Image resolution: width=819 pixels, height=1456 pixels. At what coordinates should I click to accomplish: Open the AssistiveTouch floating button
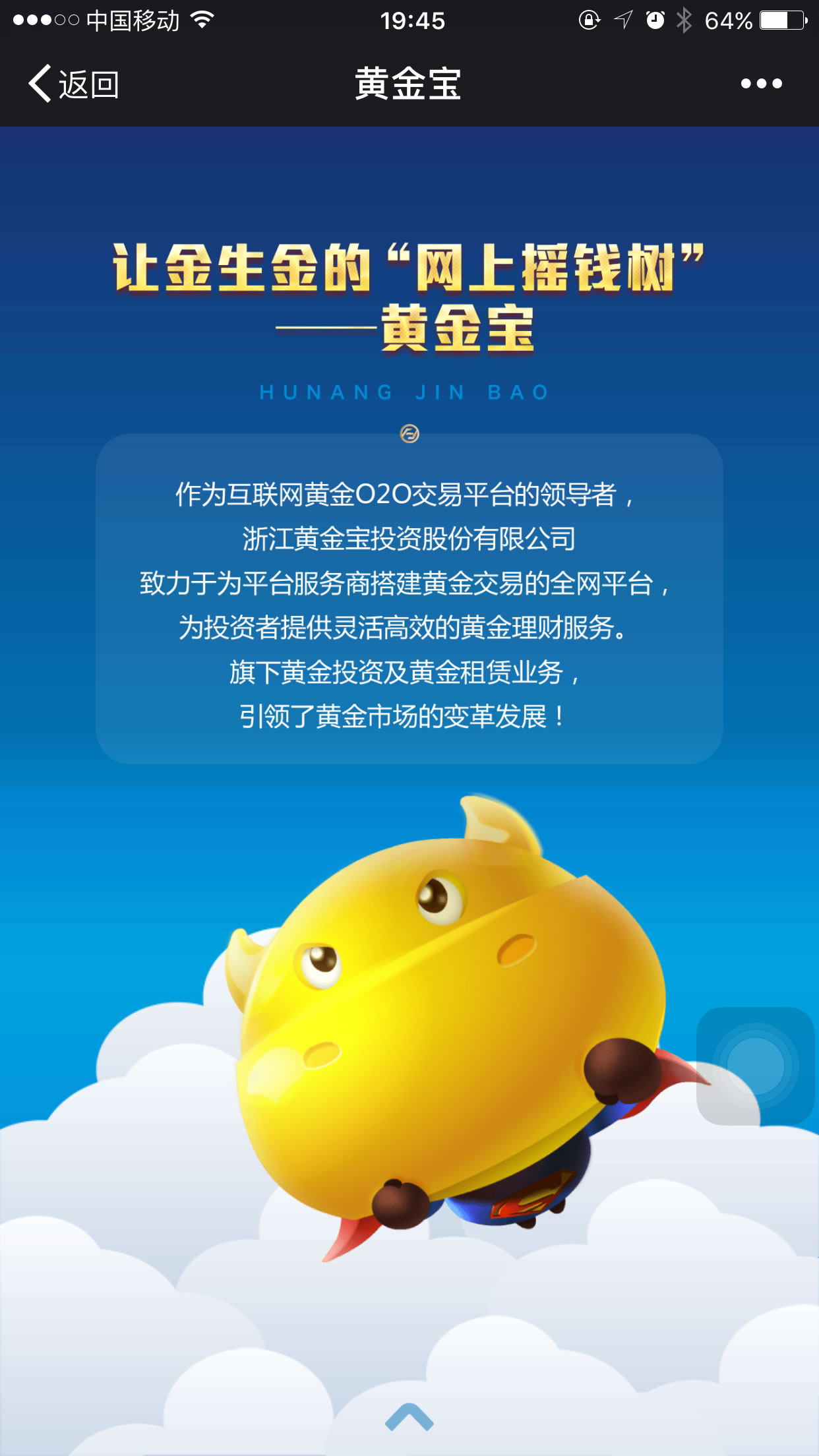click(755, 1066)
